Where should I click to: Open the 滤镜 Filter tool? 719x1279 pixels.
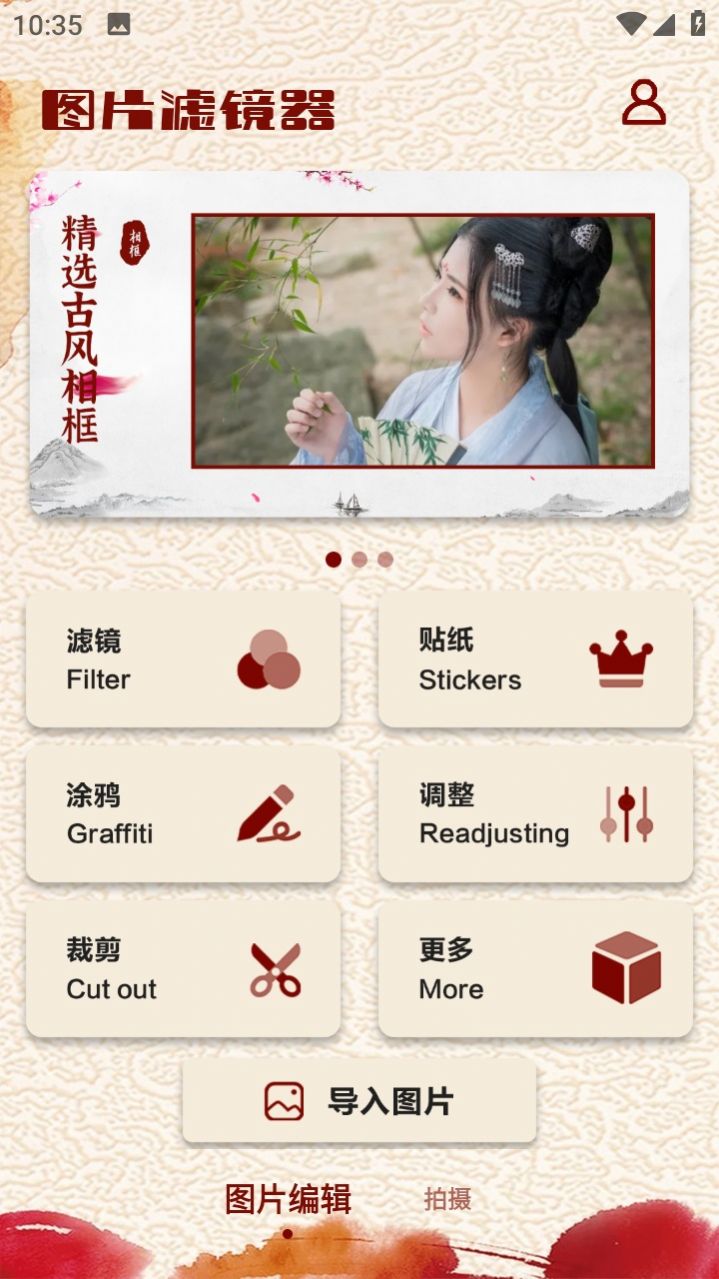pyautogui.click(x=183, y=659)
